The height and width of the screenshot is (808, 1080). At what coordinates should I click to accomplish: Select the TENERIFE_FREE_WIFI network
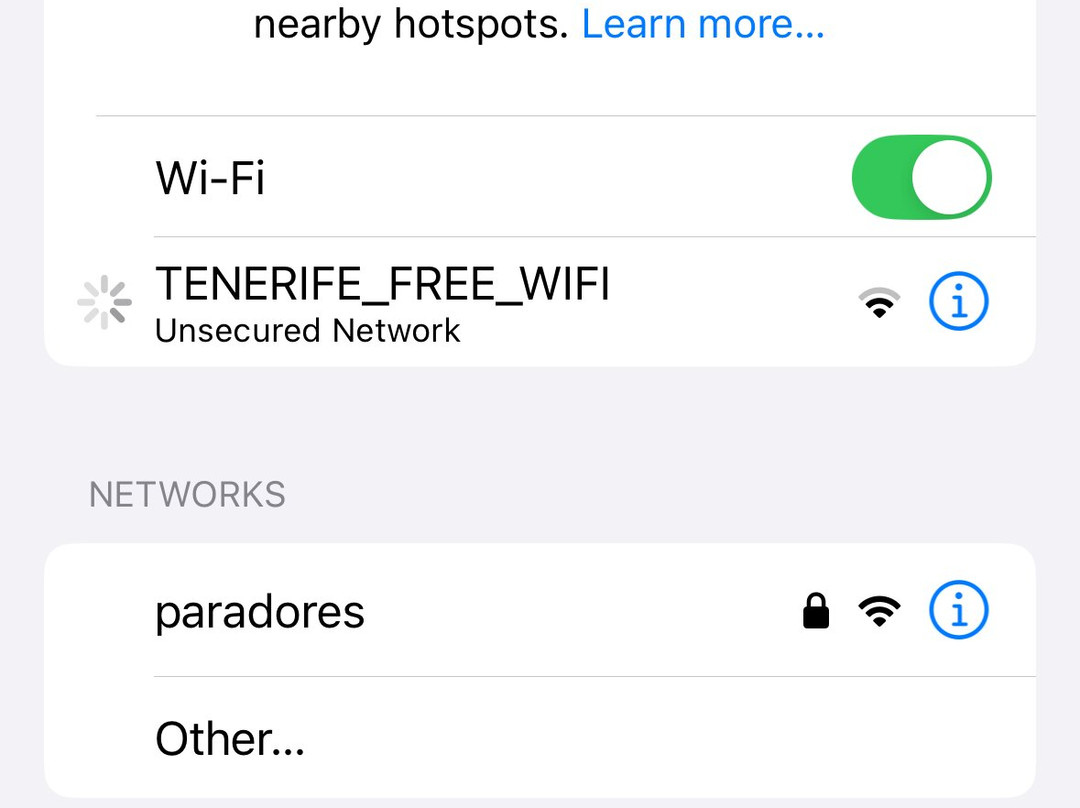(x=382, y=302)
